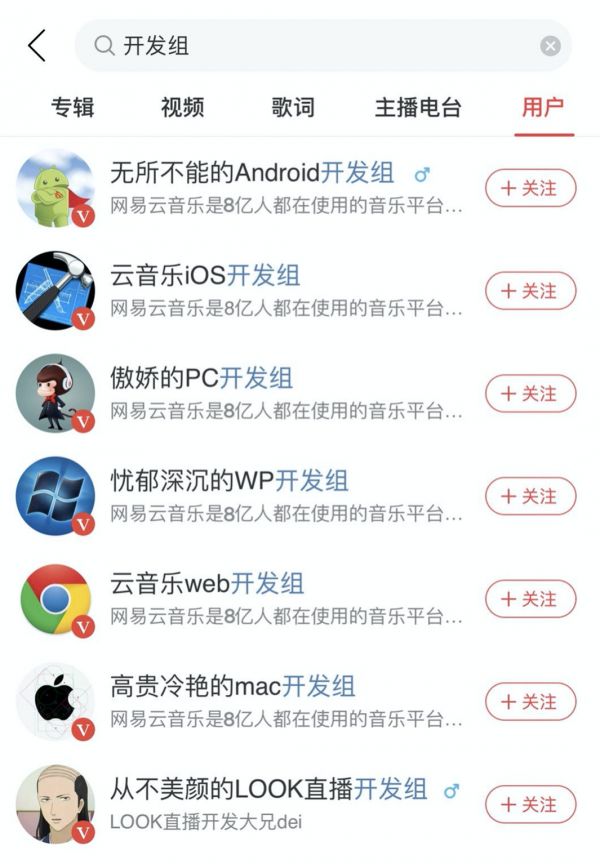This screenshot has width=600, height=864.
Task: Follow 傲娇的PC开发组
Action: pos(530,394)
